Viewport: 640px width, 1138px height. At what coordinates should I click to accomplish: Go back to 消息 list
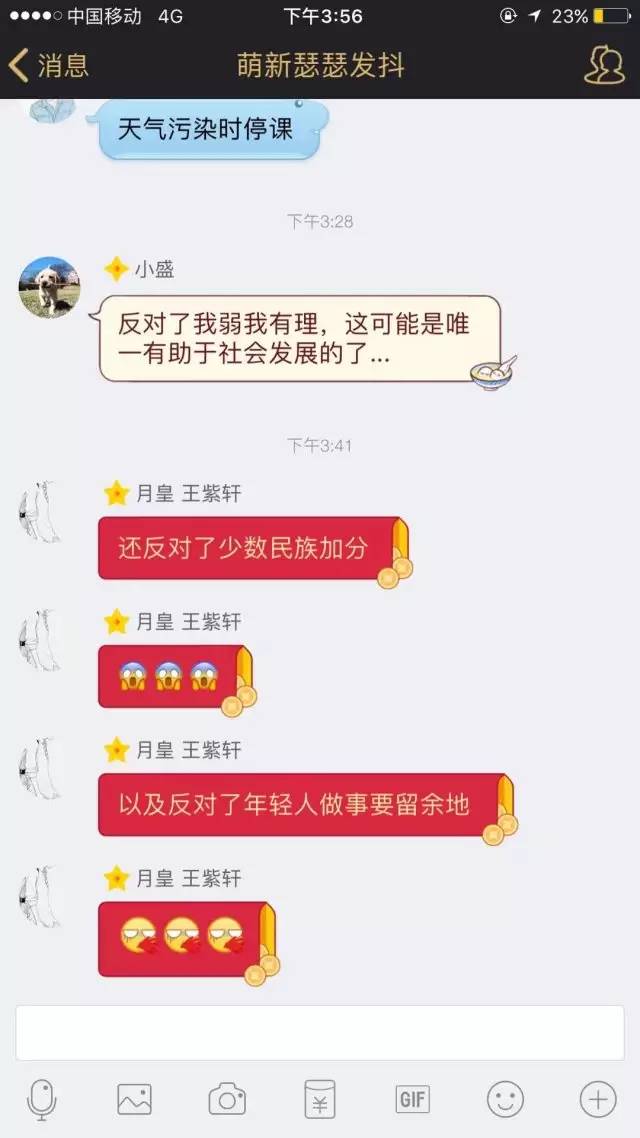point(49,65)
